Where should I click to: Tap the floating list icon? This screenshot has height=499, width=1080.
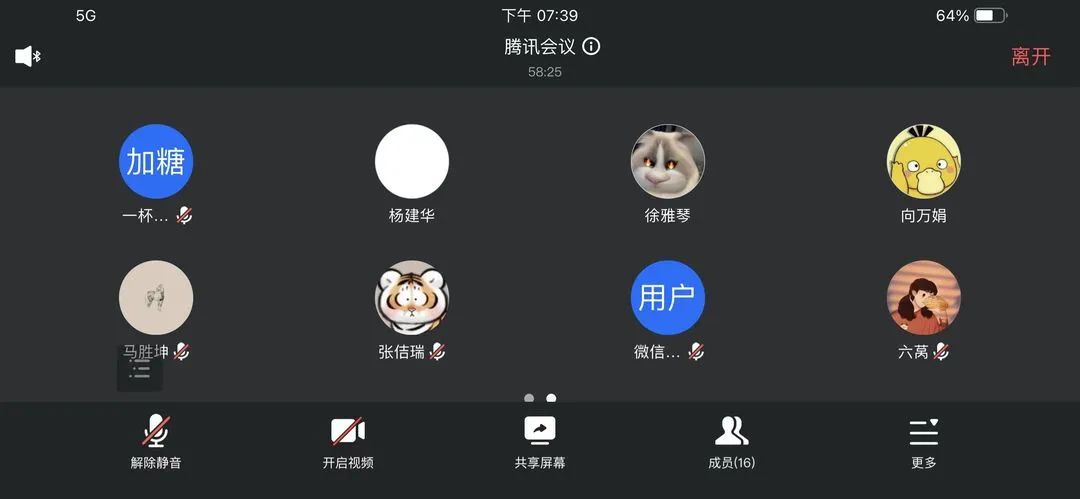pos(140,372)
